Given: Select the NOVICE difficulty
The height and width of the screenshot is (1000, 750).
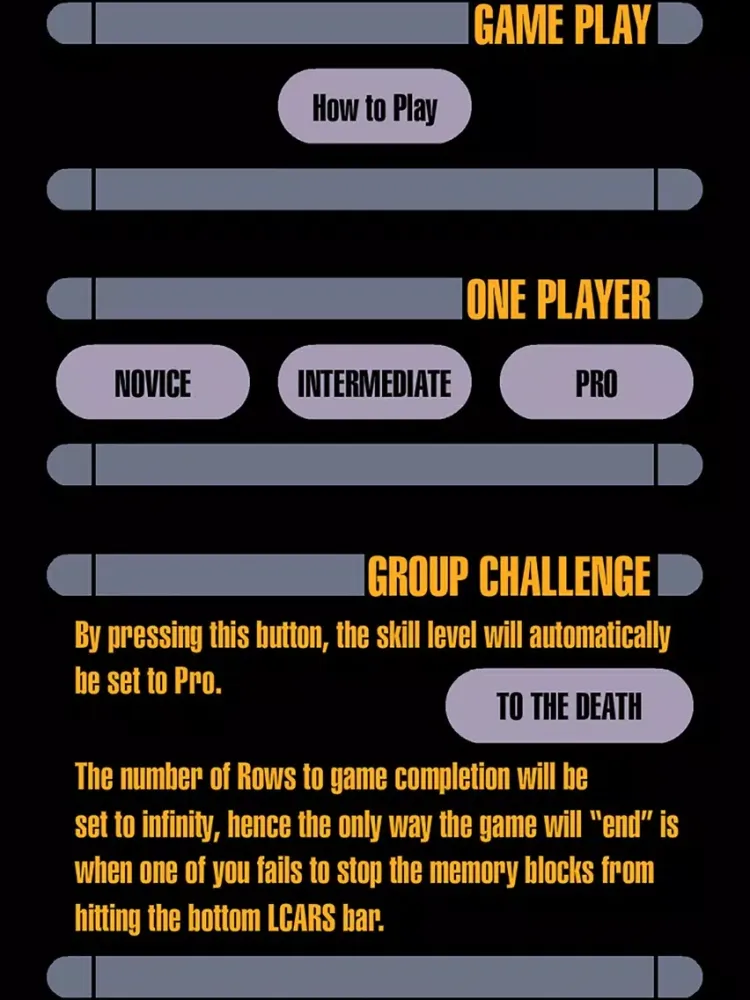Looking at the screenshot, I should tap(153, 383).
